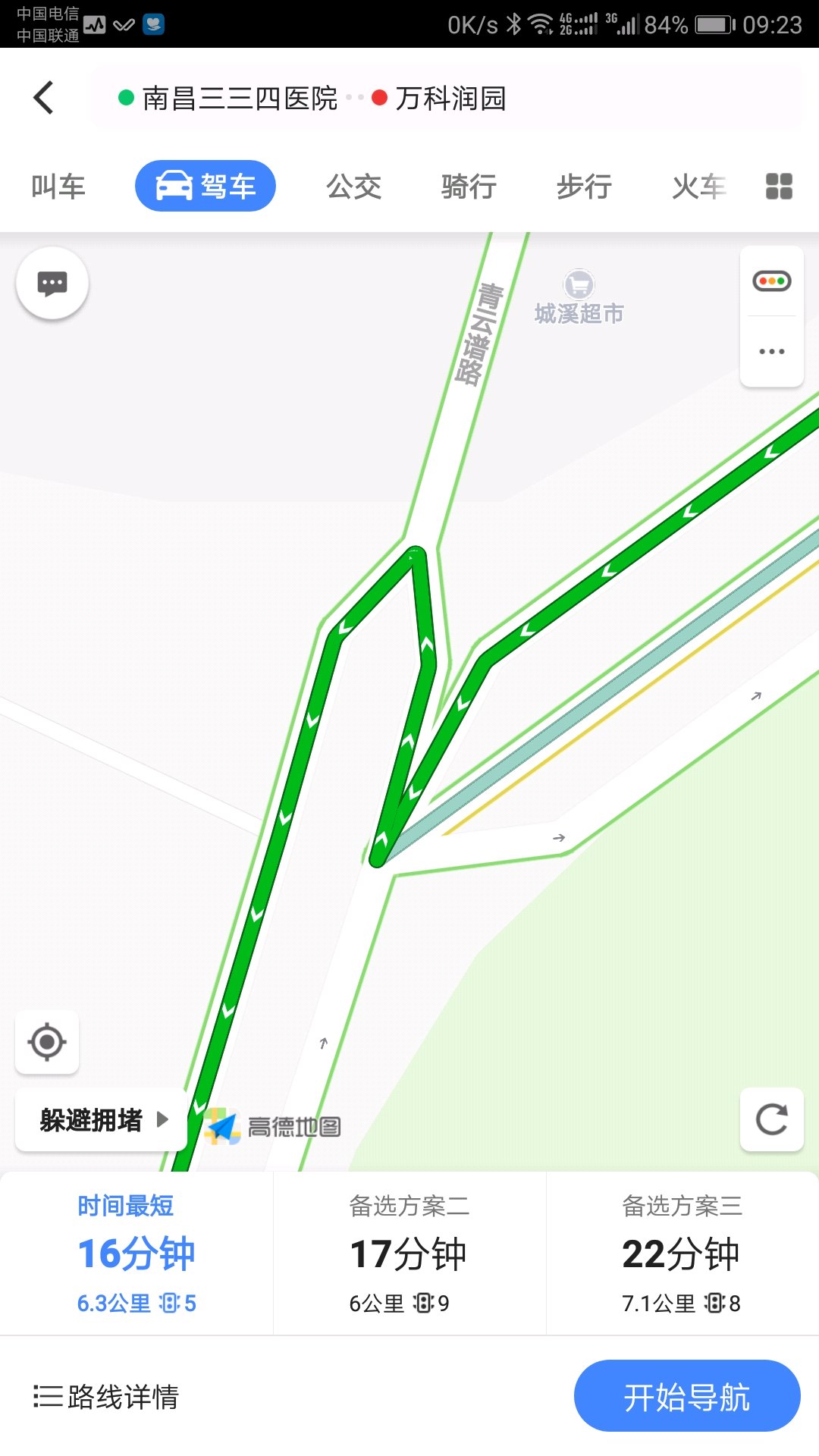Tap the 躲避拥堵 route preference
The image size is (819, 1456).
point(102,1120)
